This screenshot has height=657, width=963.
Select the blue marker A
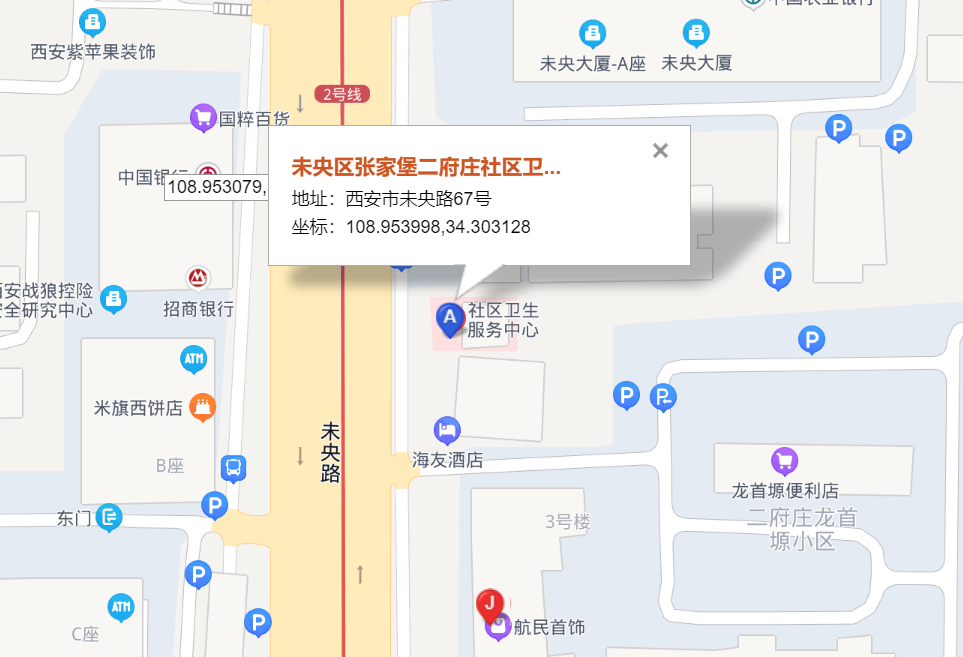(x=450, y=319)
